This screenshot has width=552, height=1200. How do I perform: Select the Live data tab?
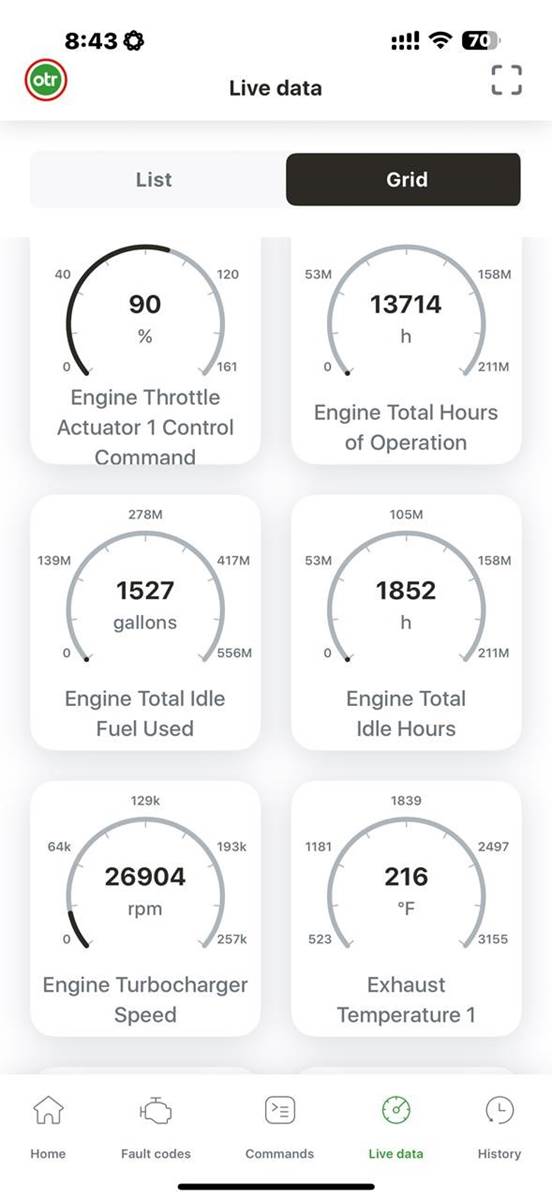point(396,1126)
